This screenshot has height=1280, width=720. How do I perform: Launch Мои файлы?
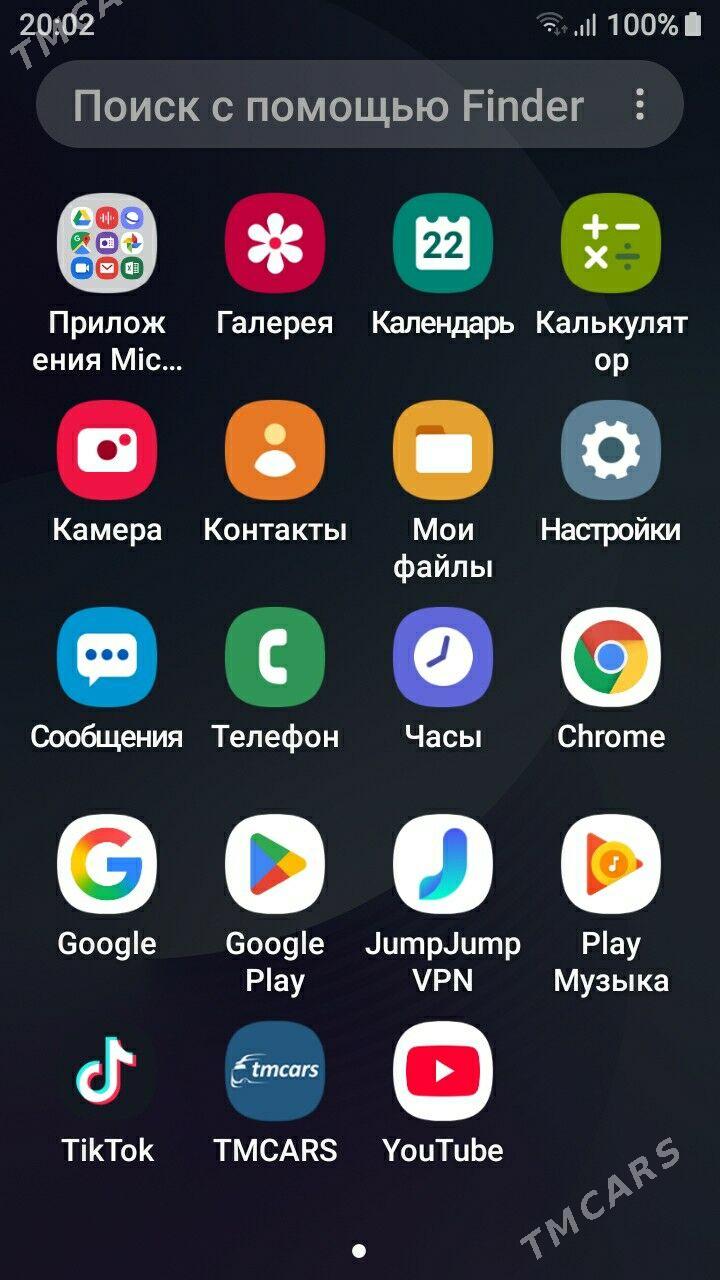443,450
